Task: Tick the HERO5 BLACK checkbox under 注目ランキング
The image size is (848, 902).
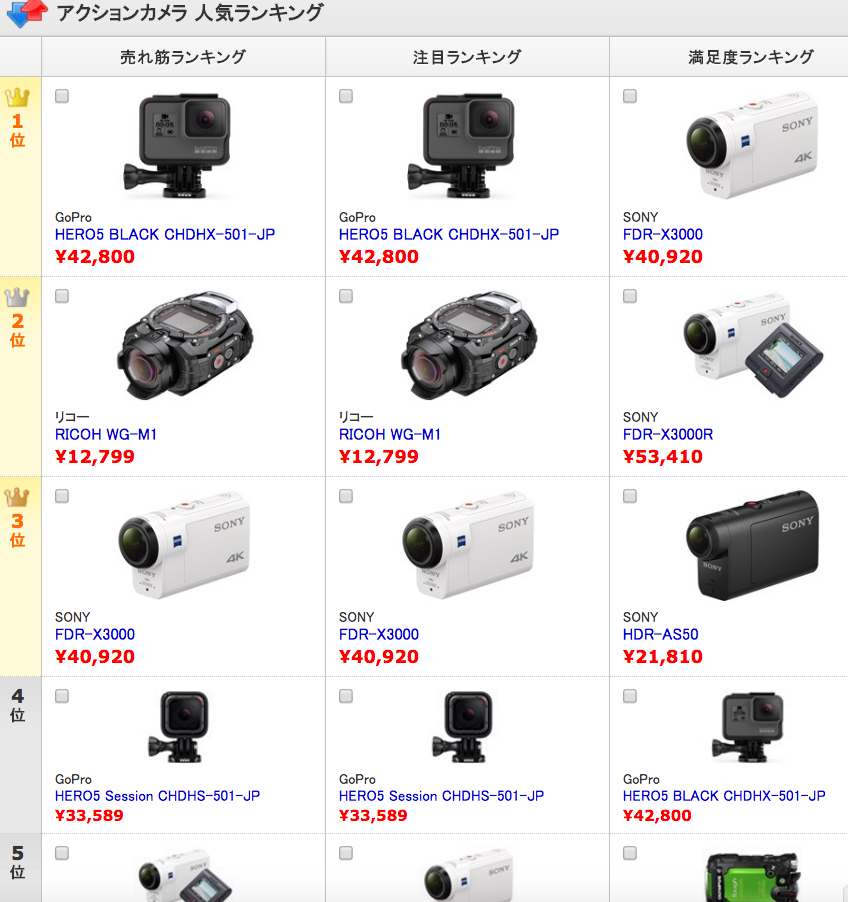Action: 346,96
